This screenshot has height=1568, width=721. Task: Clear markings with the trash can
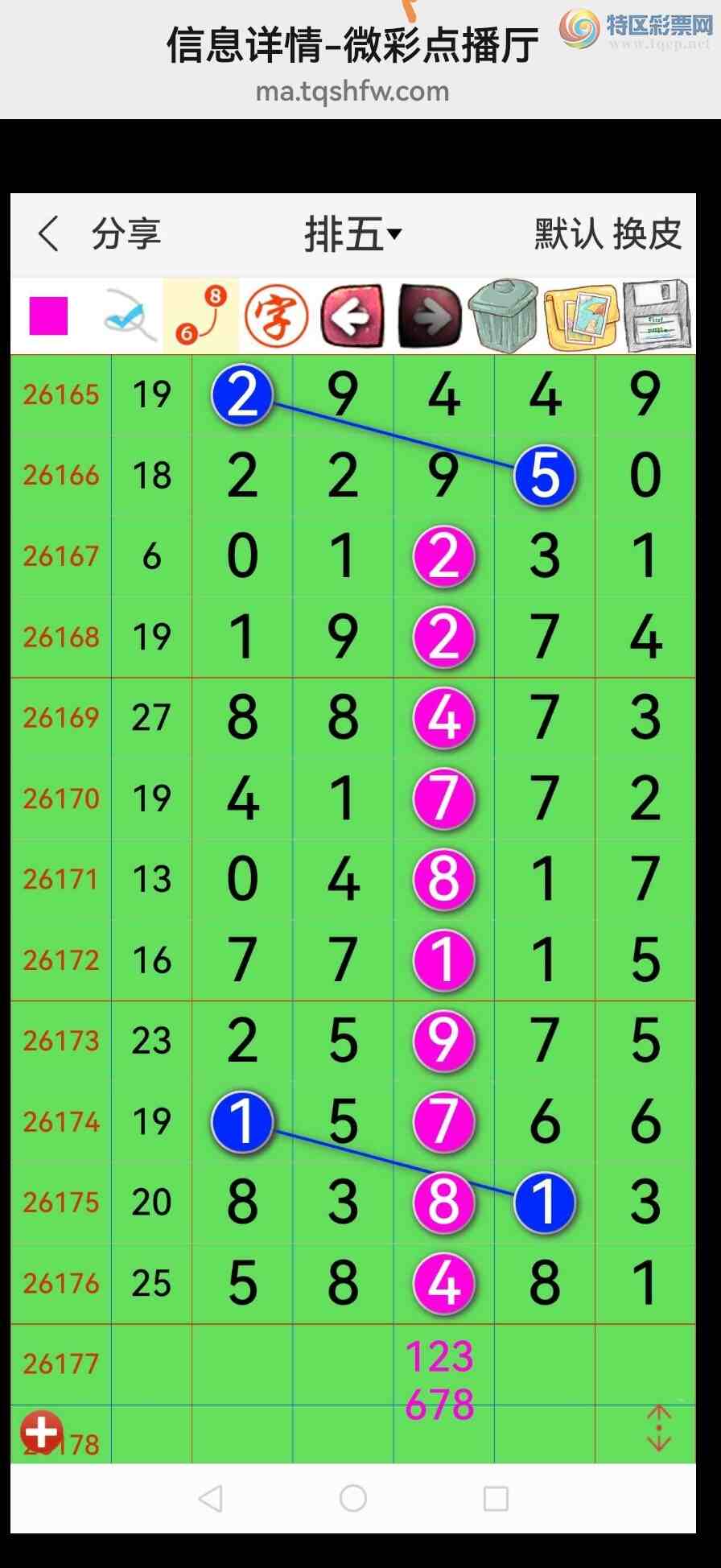click(x=505, y=316)
